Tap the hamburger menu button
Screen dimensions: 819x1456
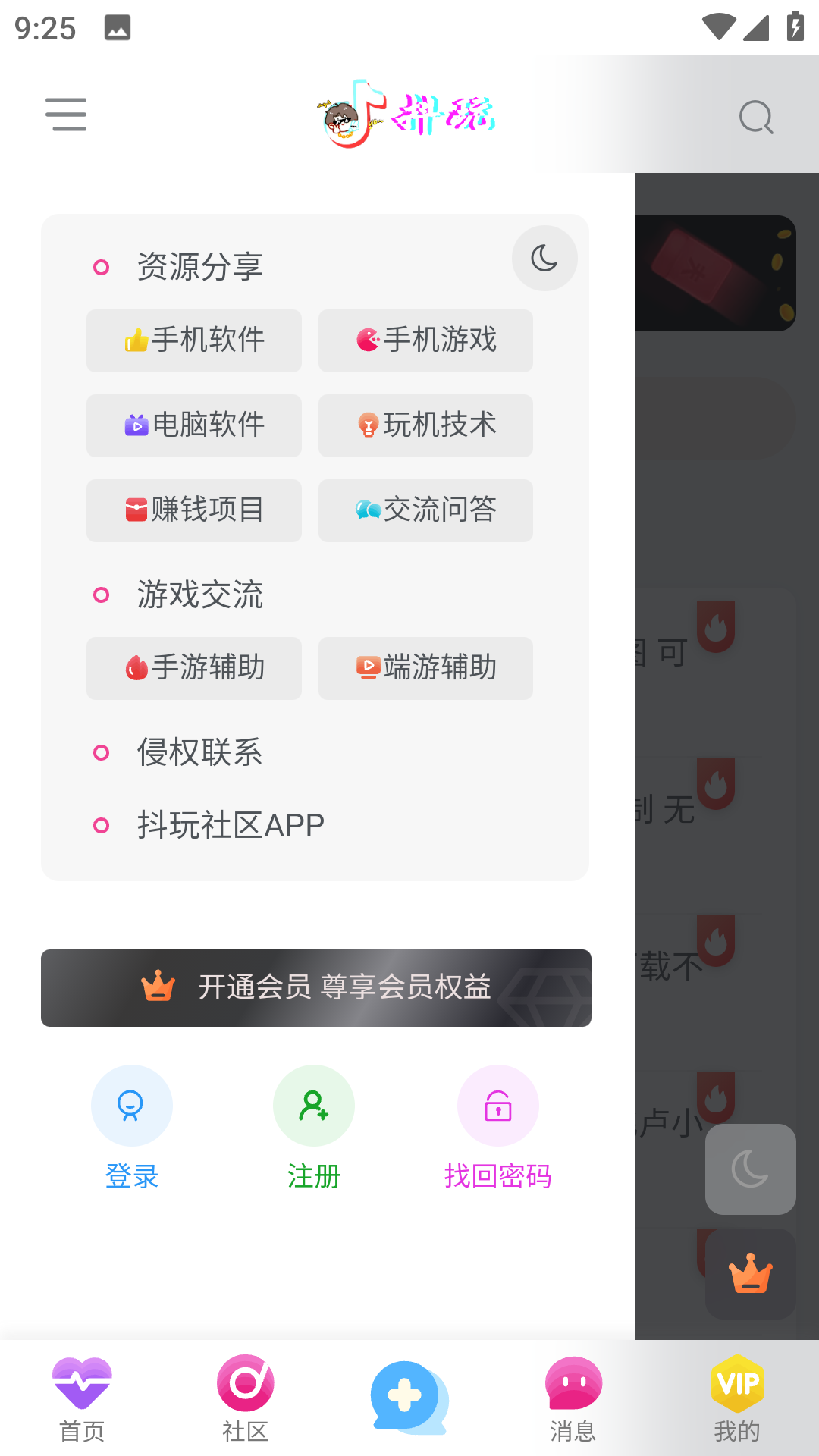pyautogui.click(x=66, y=115)
